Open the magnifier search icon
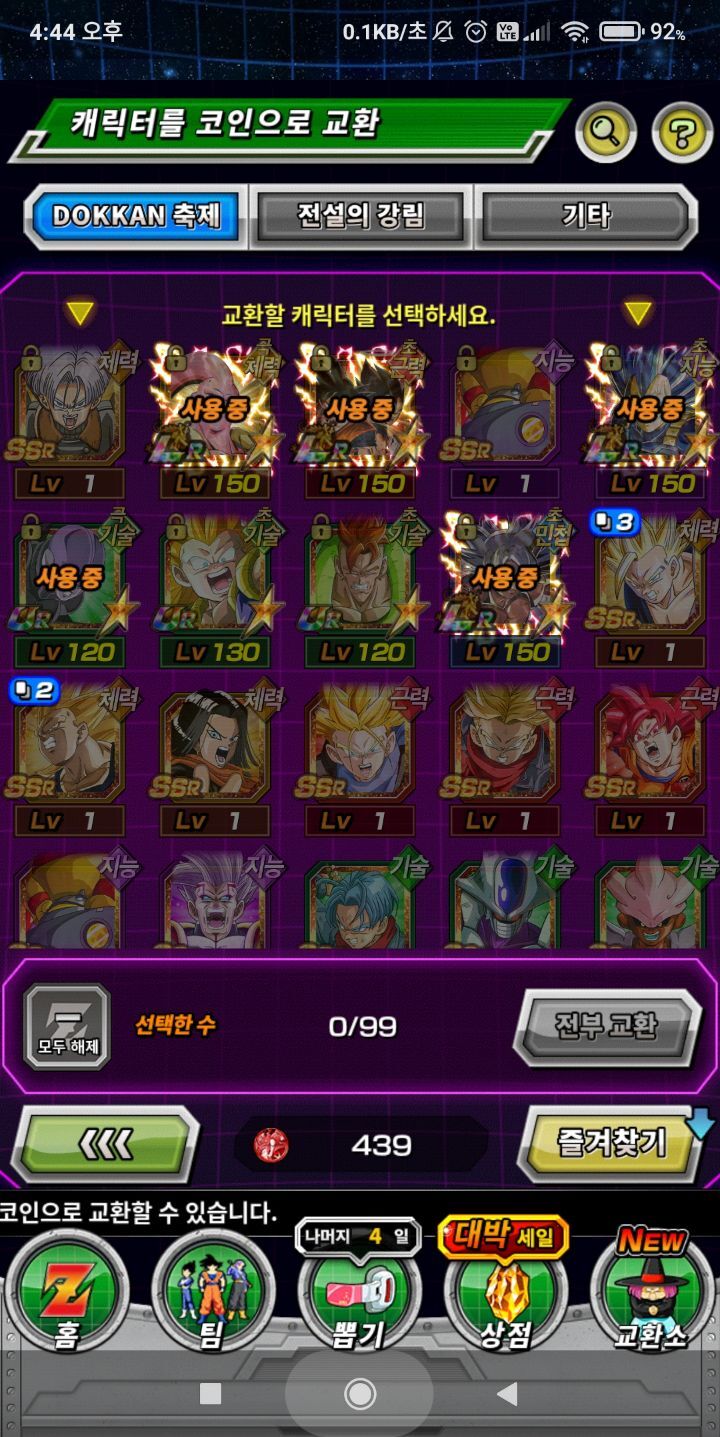This screenshot has width=720, height=1437. [605, 131]
